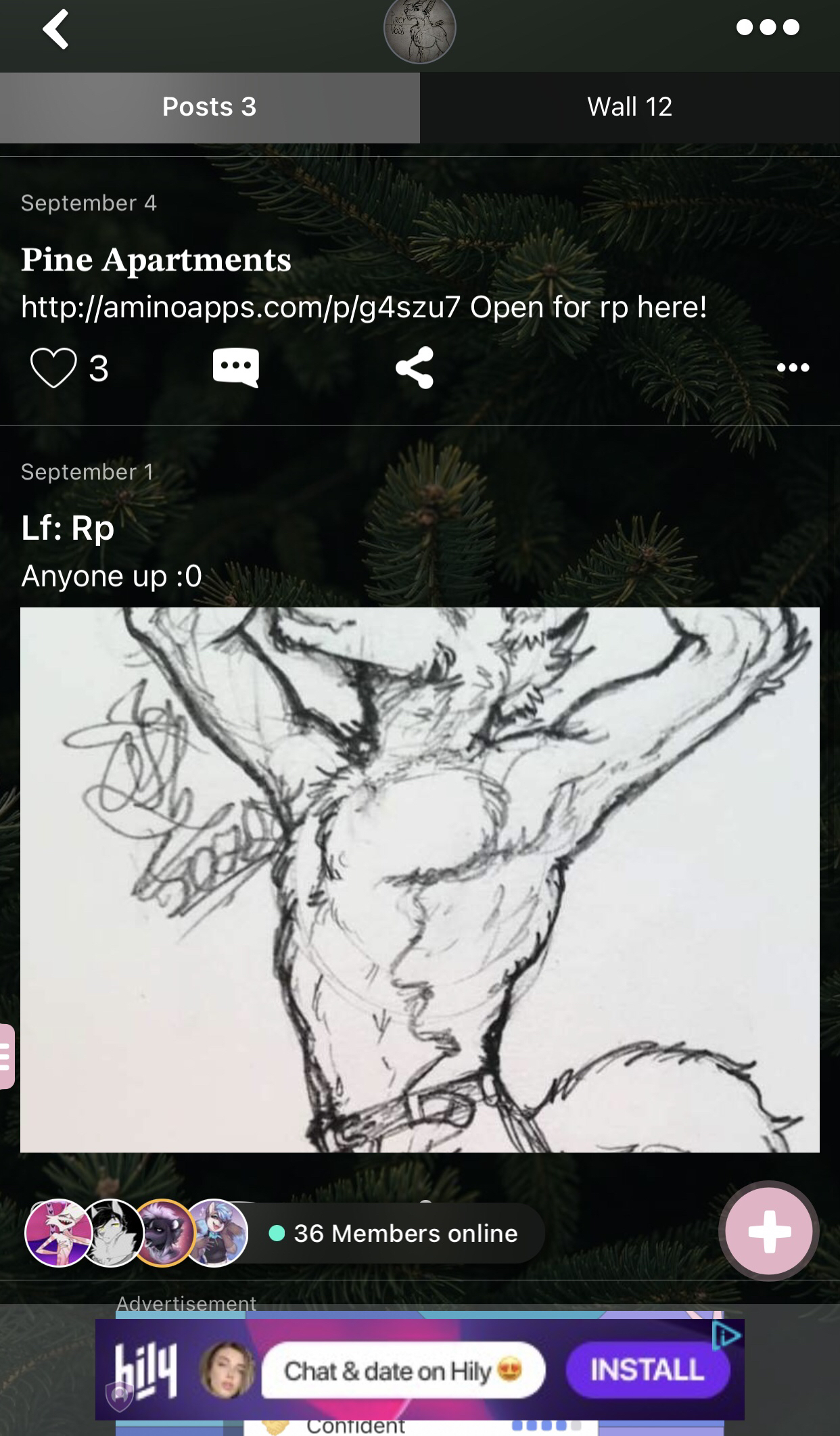This screenshot has height=1436, width=840.
Task: Create a new post with plus button
Action: [768, 1232]
